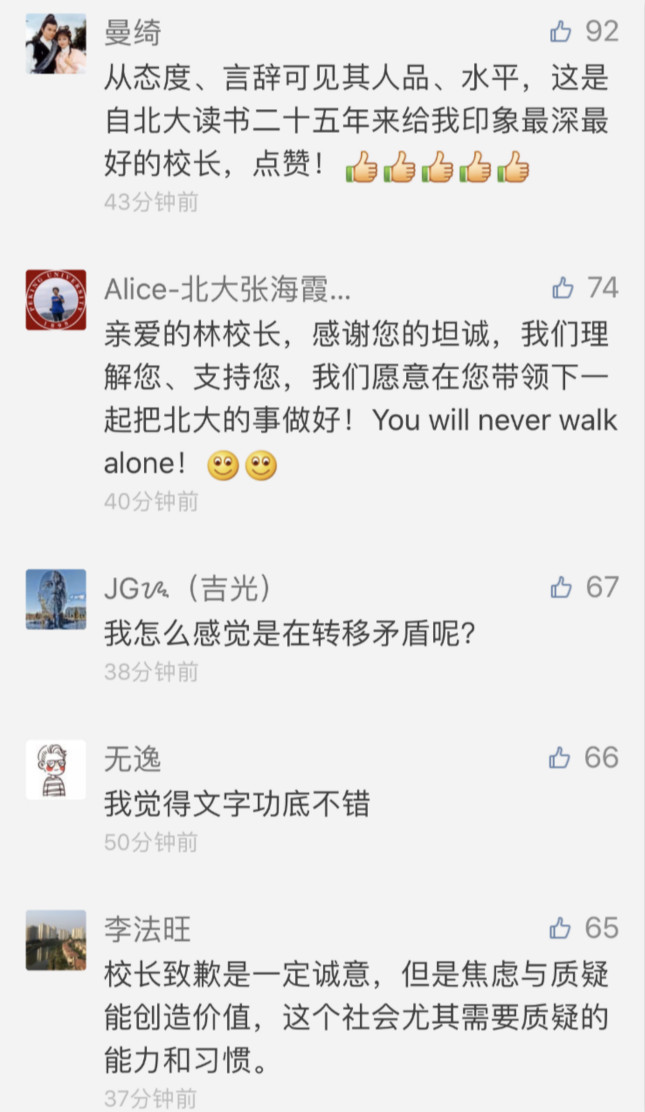Like 无逸's comment

pos(560,758)
